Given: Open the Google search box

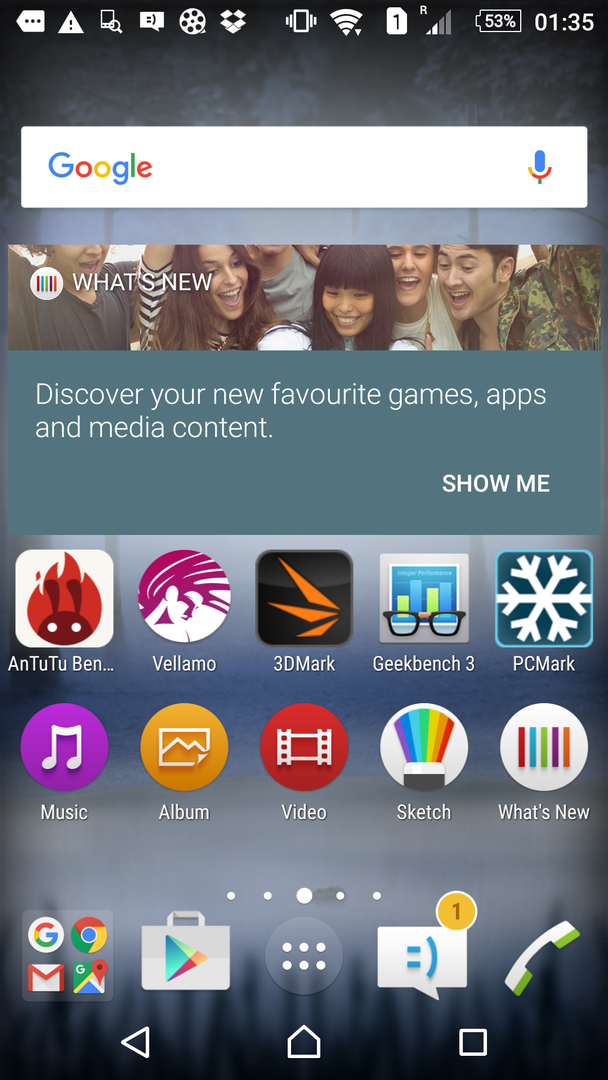Looking at the screenshot, I should click(x=280, y=167).
